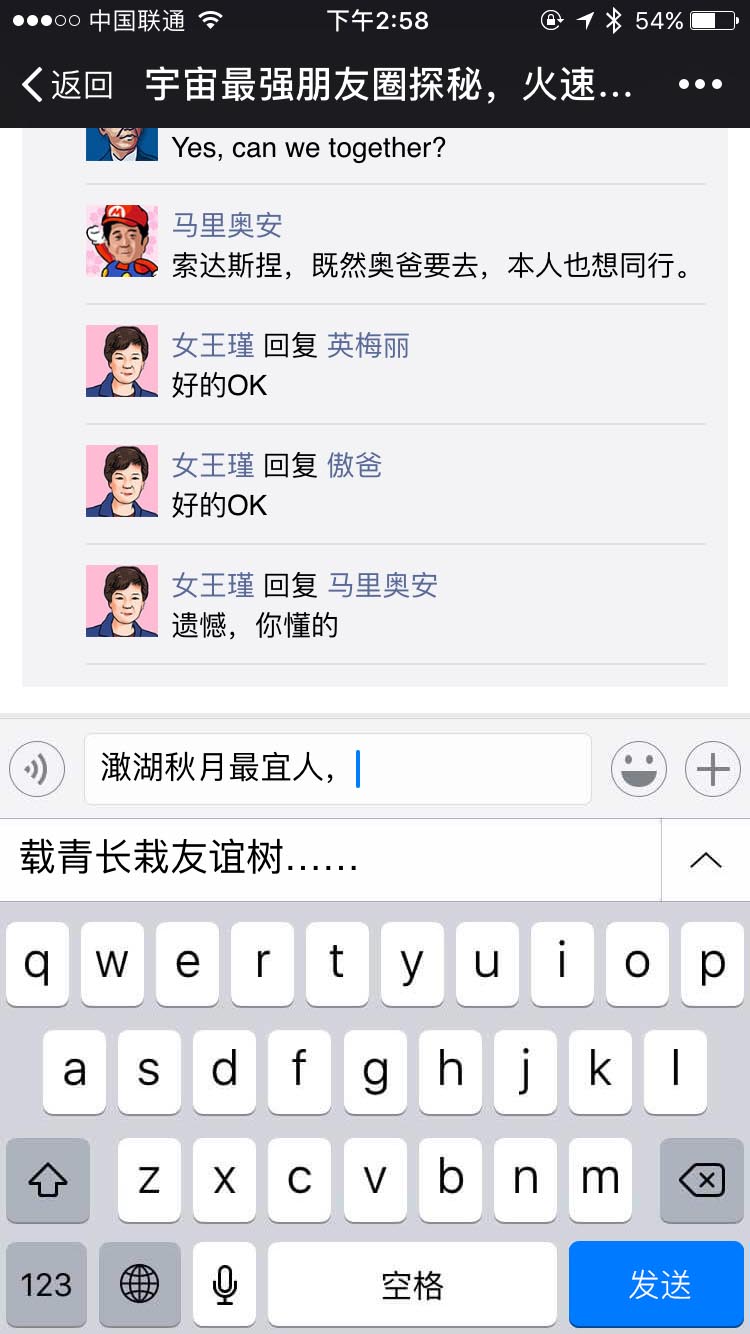The height and width of the screenshot is (1334, 750).
Task: Tap 英梅丽 name in 女王瑾's reply
Action: pos(368,346)
